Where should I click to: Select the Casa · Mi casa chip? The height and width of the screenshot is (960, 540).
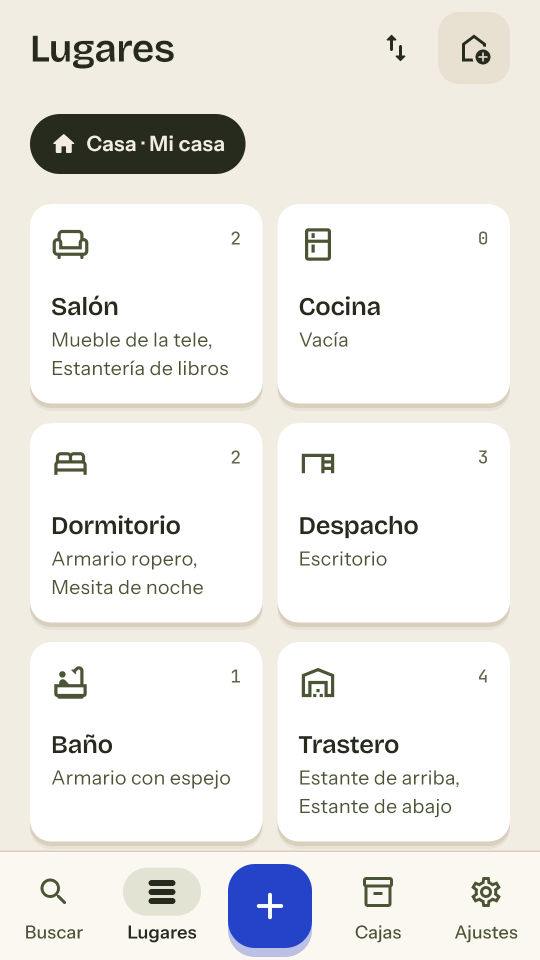(x=138, y=144)
